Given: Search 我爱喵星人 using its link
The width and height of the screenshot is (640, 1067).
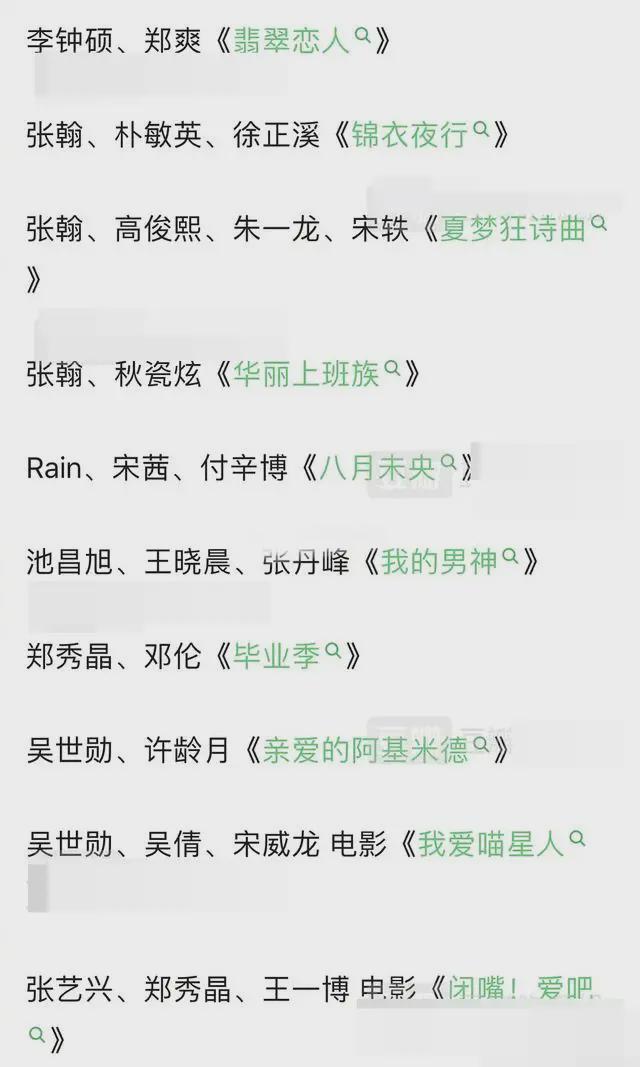Looking at the screenshot, I should 490,844.
